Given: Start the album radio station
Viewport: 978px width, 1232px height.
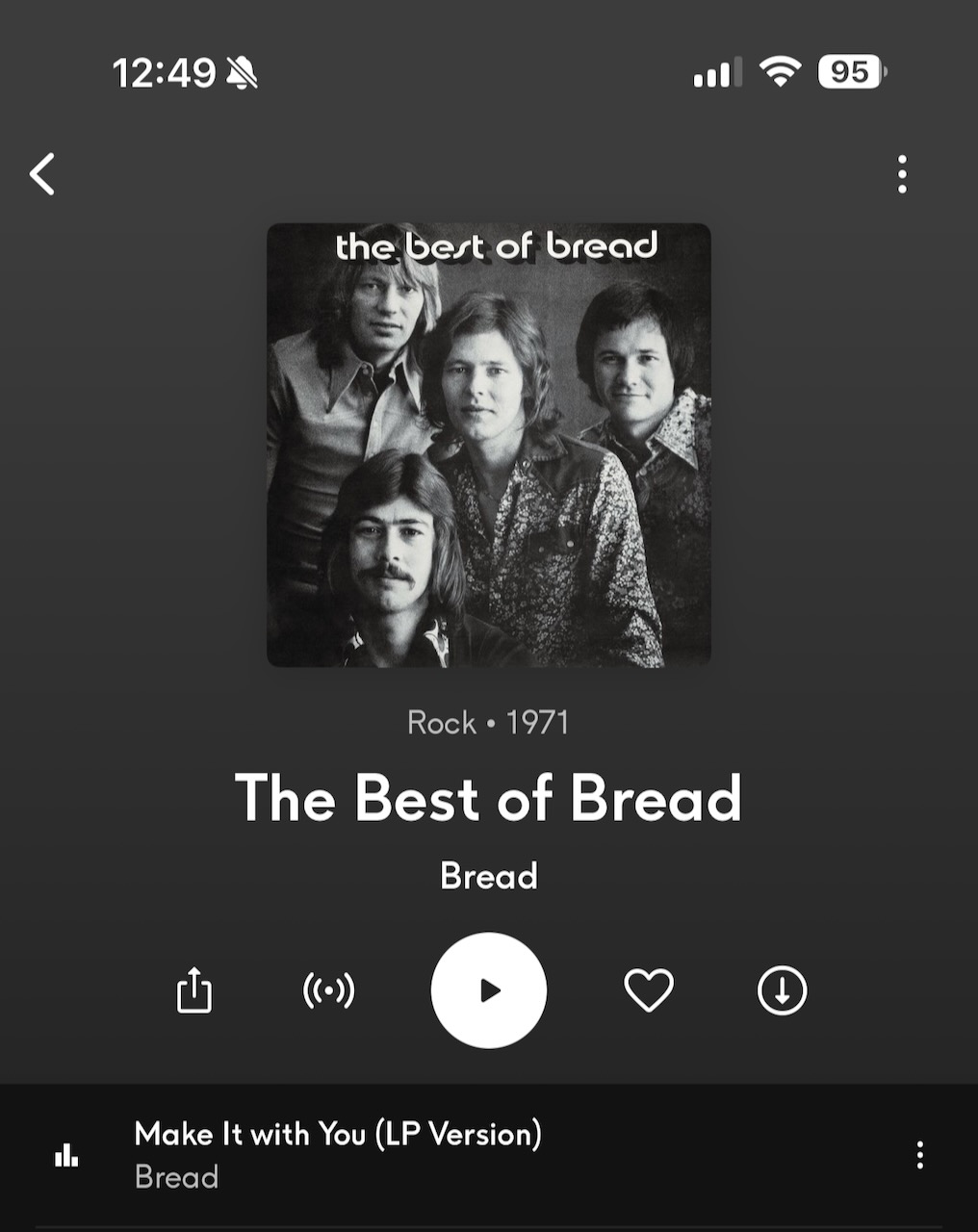Looking at the screenshot, I should pyautogui.click(x=328, y=989).
